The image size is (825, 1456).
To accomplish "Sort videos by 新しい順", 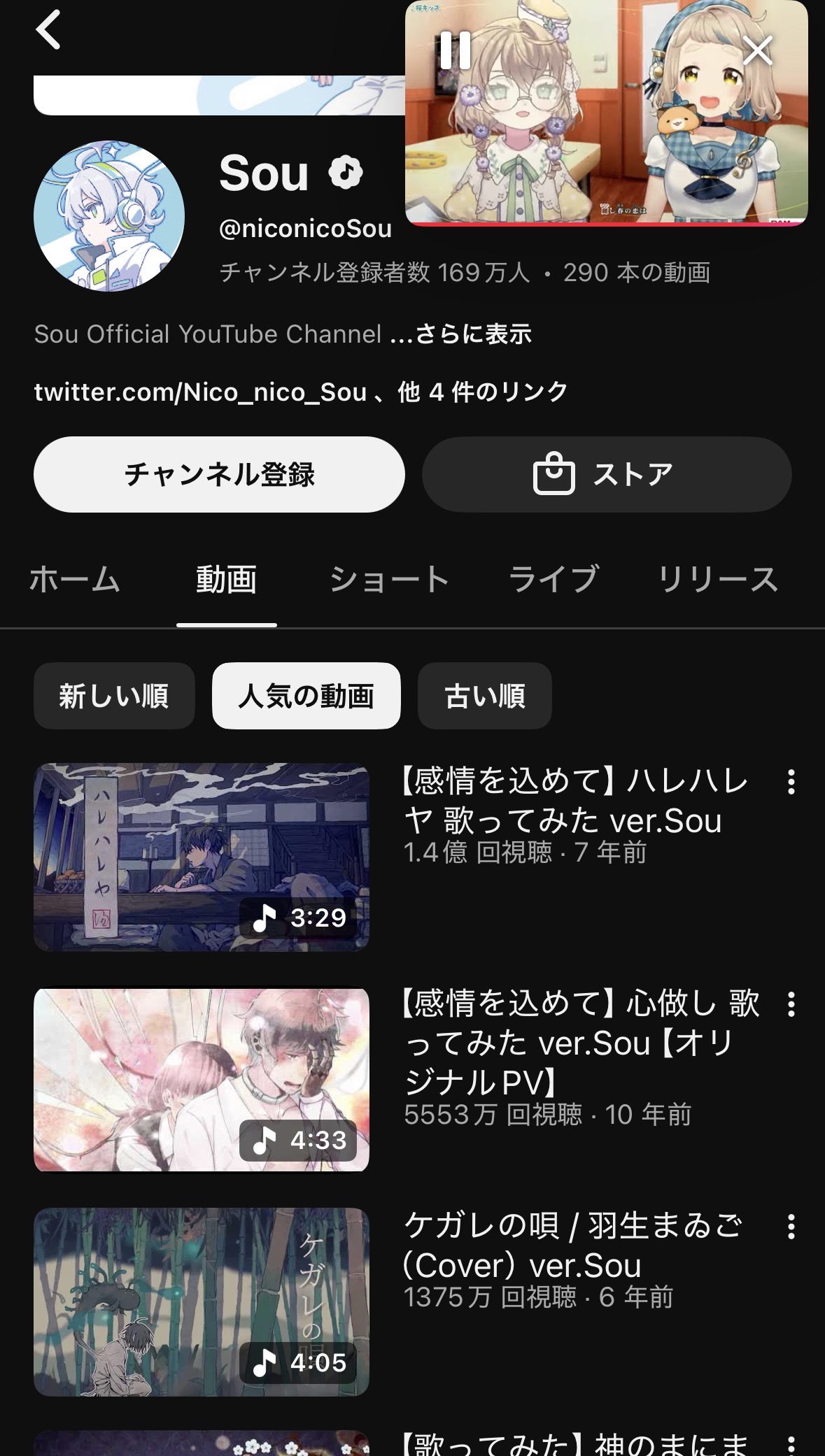I will click(114, 696).
